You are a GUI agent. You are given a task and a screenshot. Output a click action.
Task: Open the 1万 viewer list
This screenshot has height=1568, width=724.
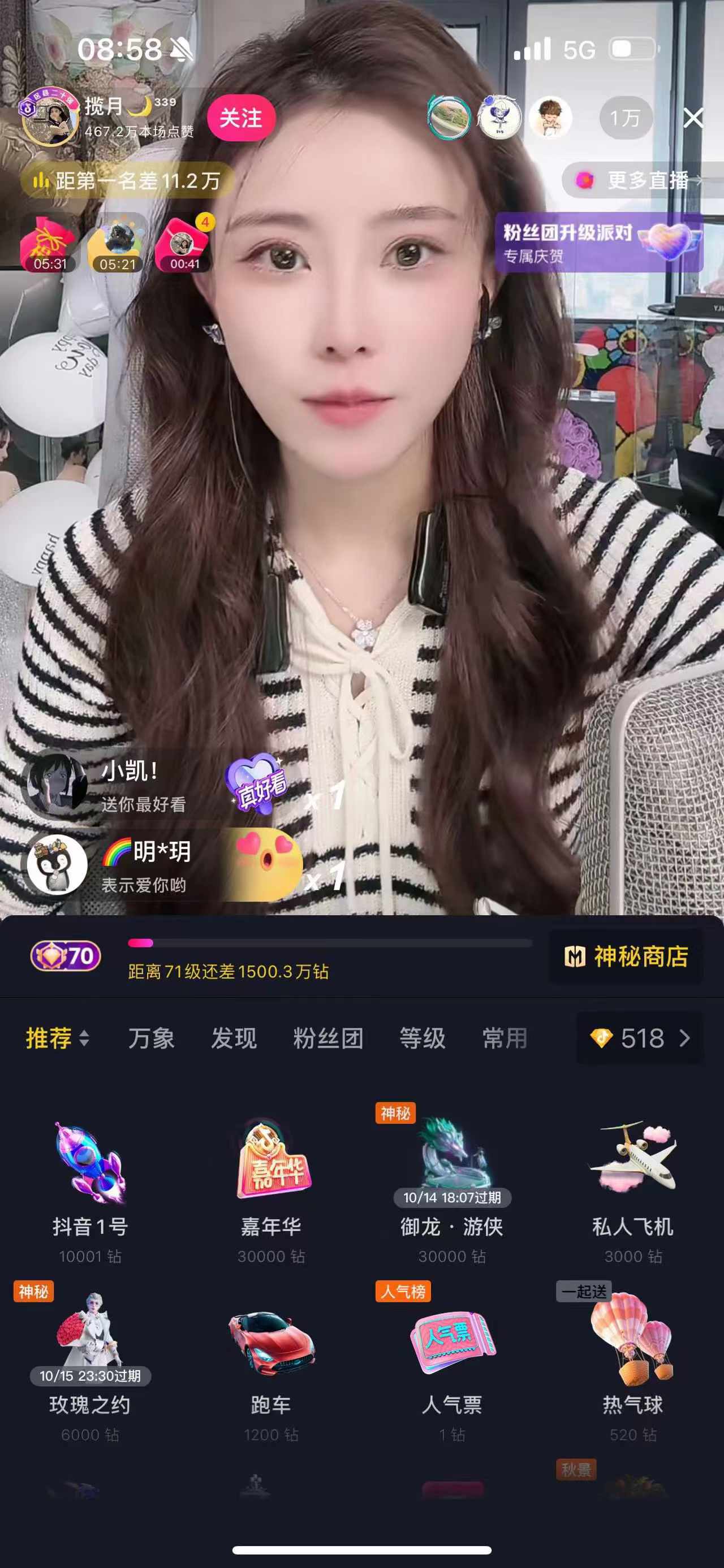[x=626, y=118]
